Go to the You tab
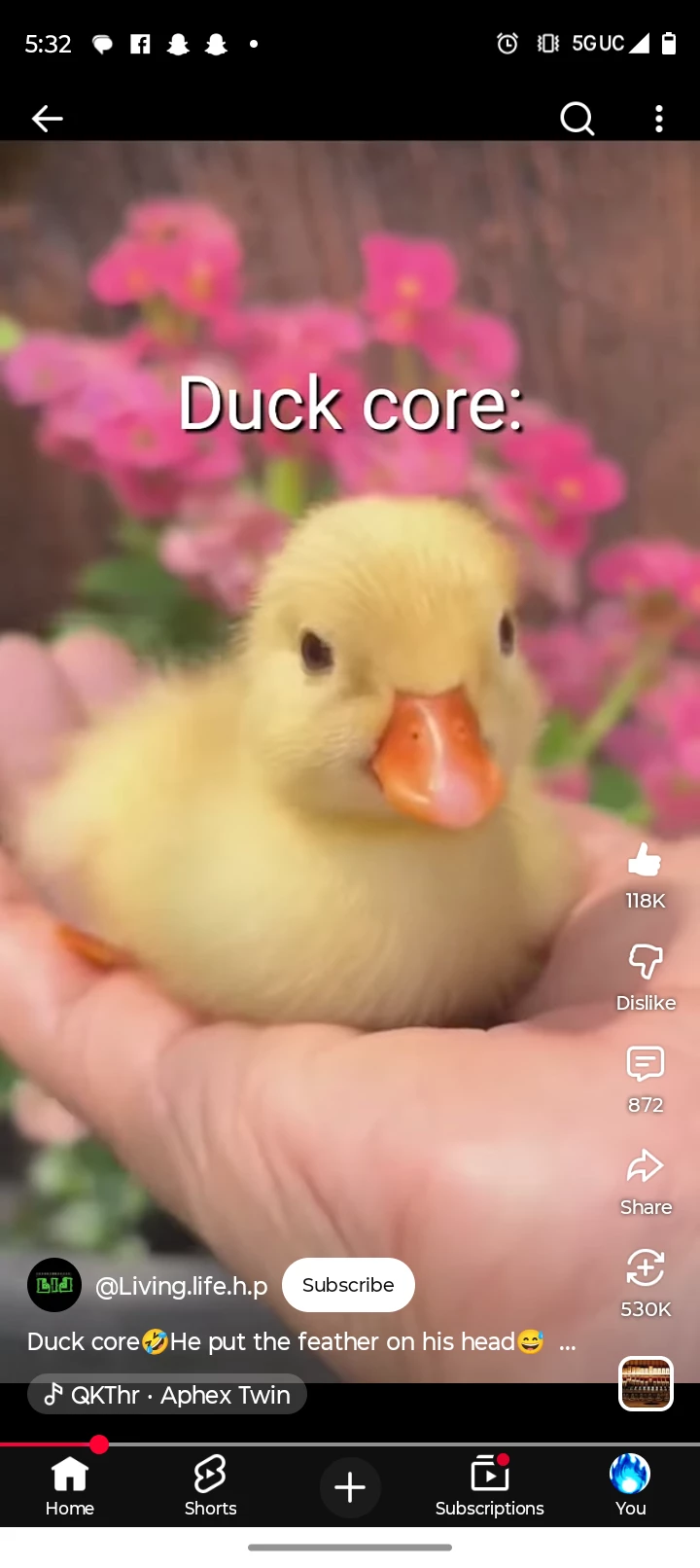700x1568 pixels. (x=630, y=1486)
